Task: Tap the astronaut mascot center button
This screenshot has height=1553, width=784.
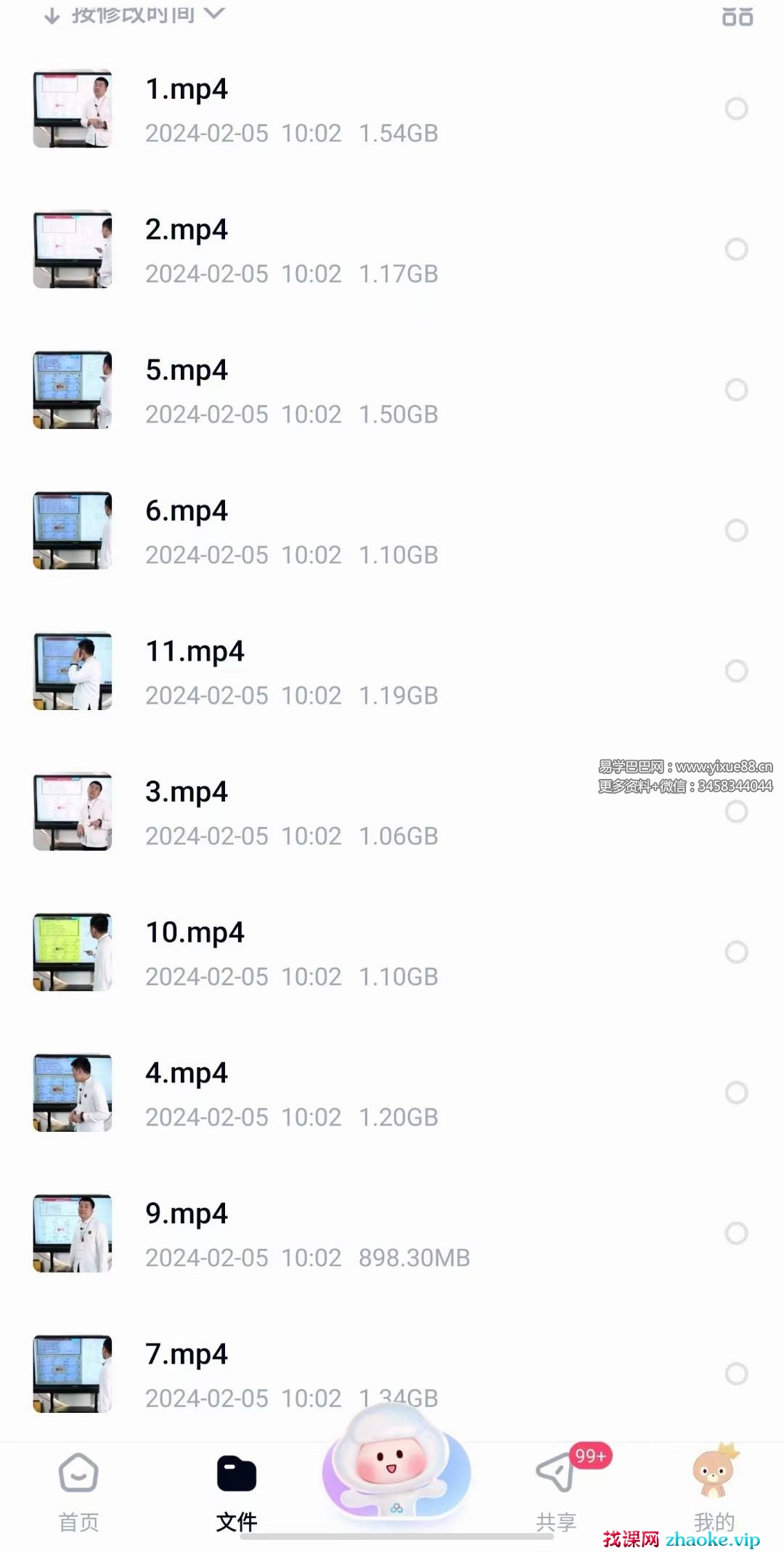Action: tap(396, 1470)
